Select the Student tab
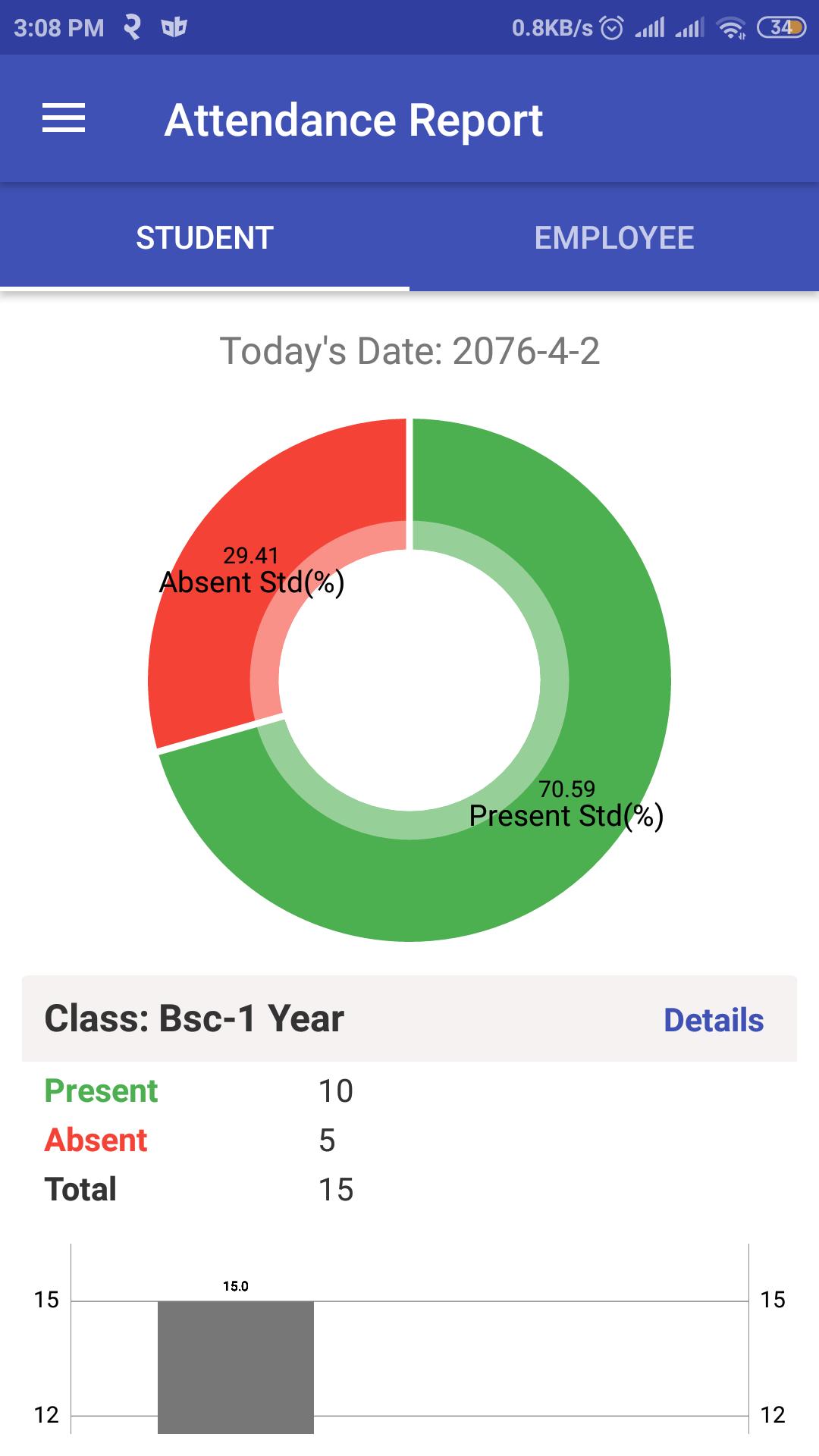The image size is (819, 1456). 205,238
